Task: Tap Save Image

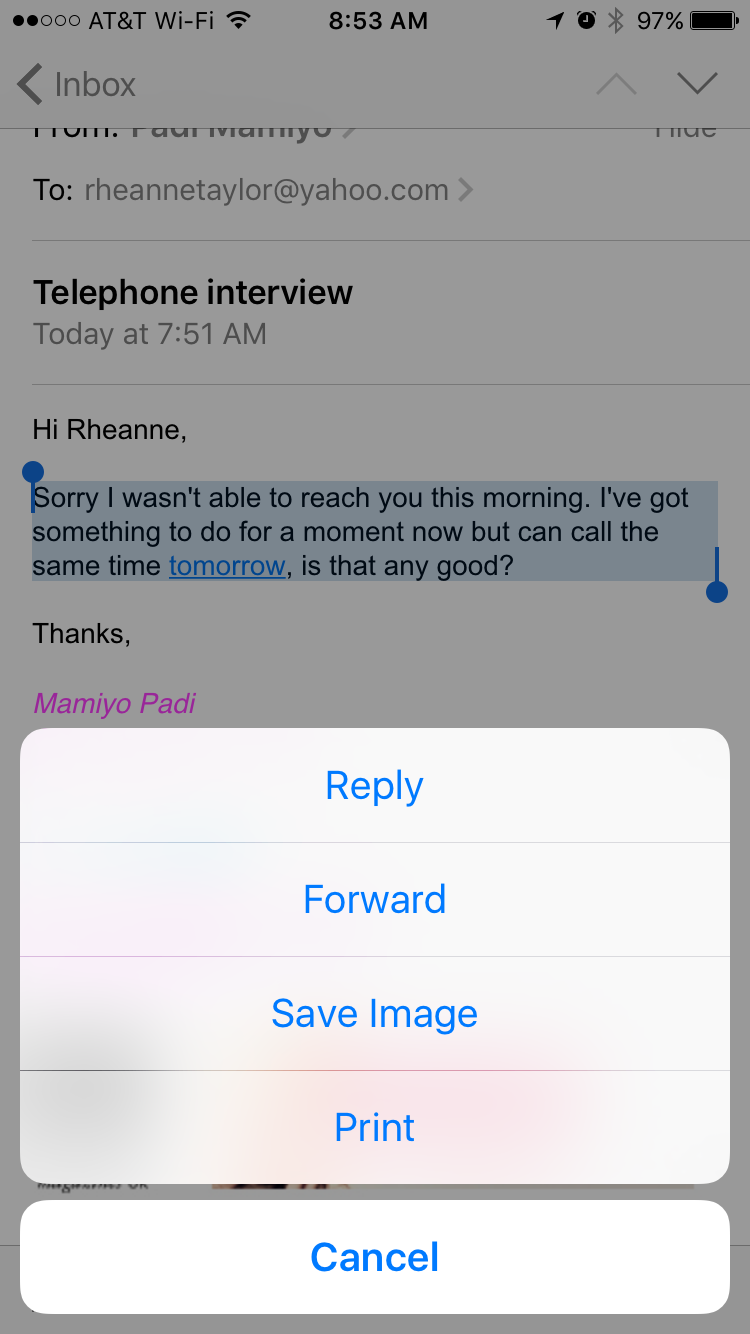Action: (374, 1014)
